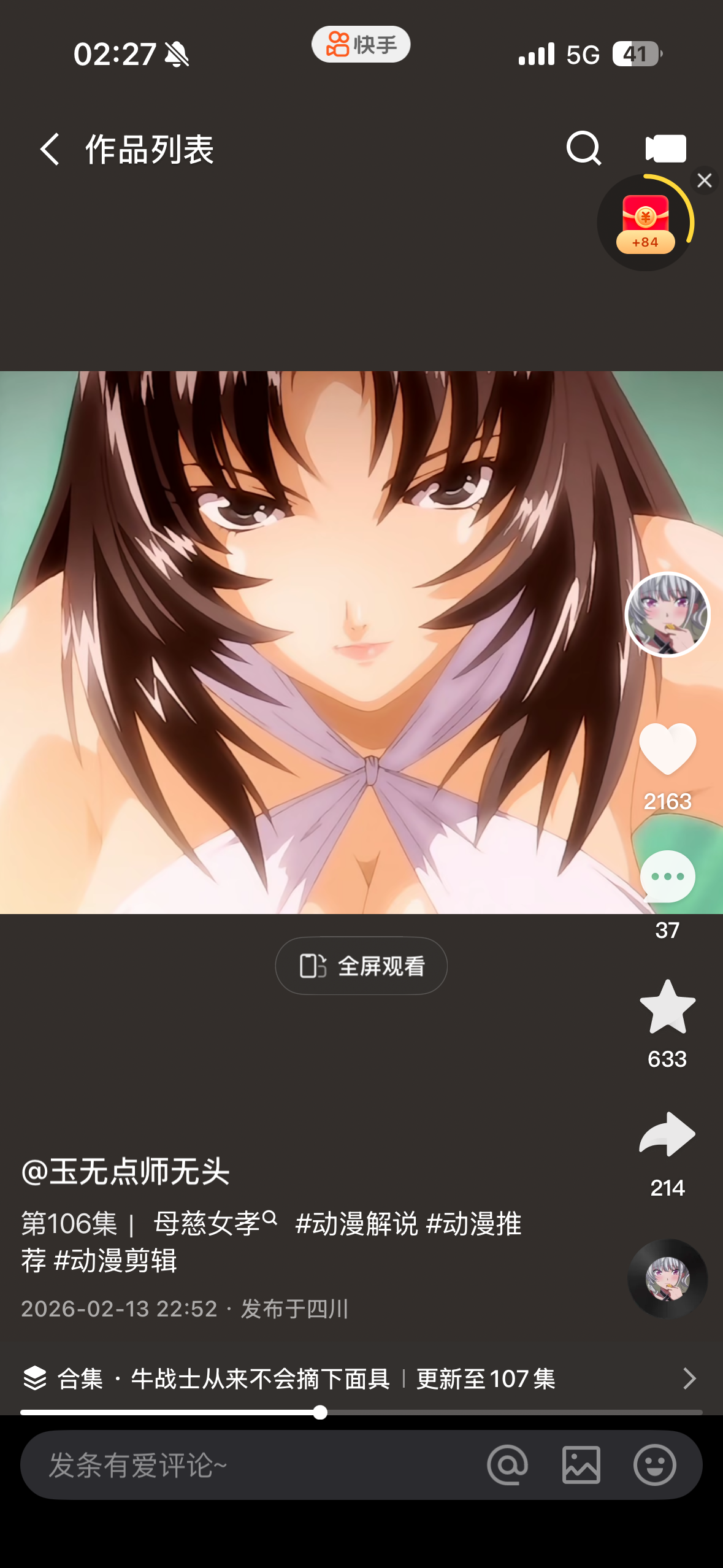Add video to favorites with star
This screenshot has height=1568, width=723.
[x=667, y=1007]
